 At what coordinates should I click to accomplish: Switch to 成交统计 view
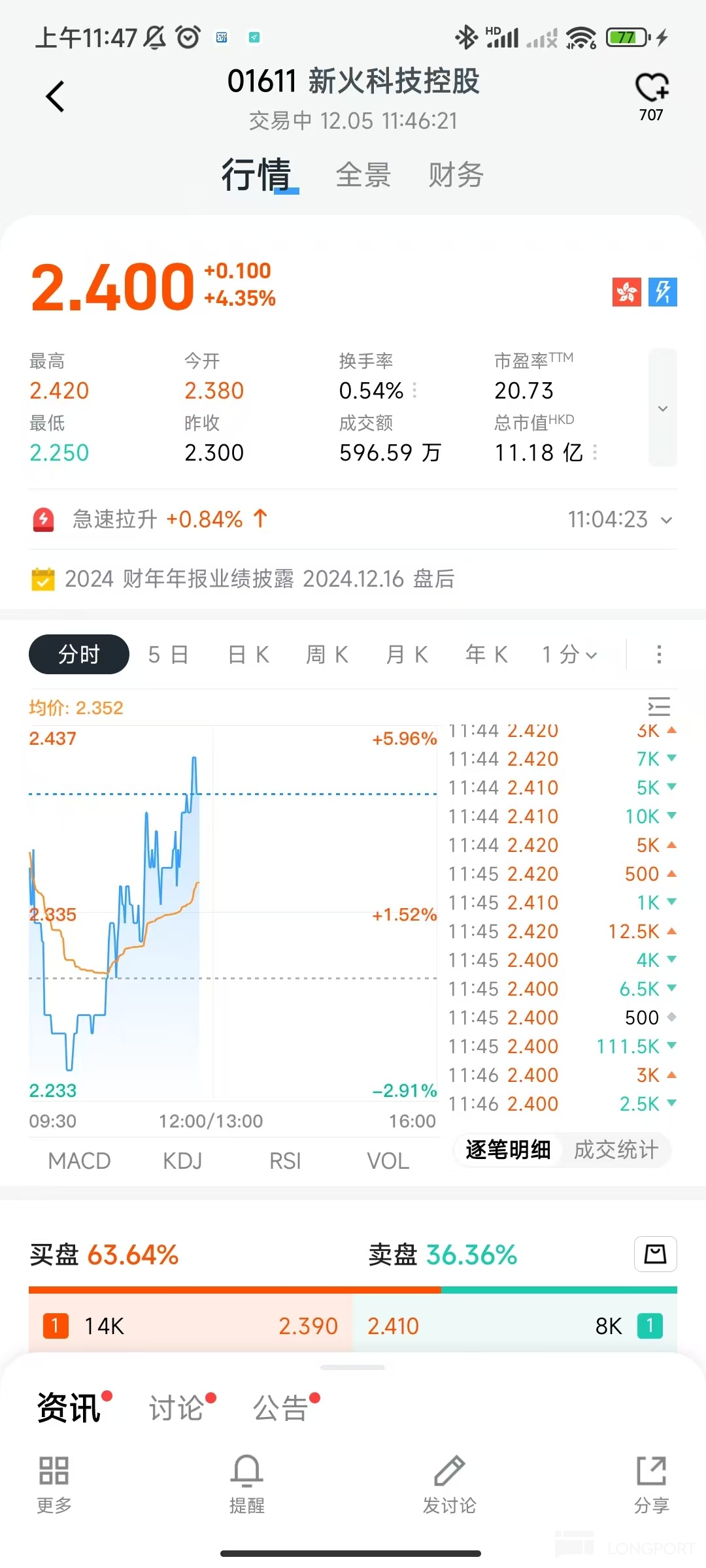(x=615, y=1150)
